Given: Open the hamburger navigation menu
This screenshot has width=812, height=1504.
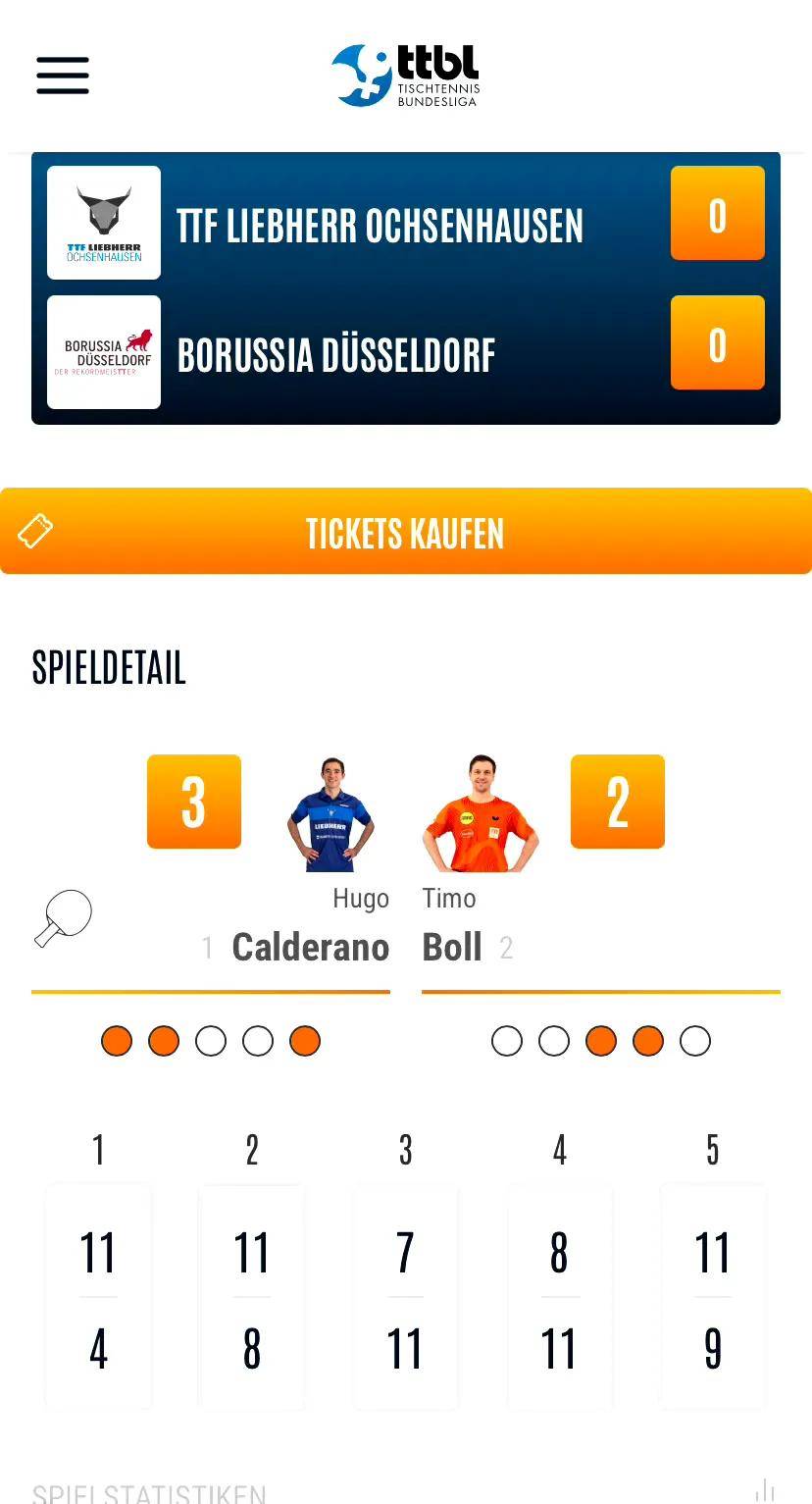Looking at the screenshot, I should [63, 76].
